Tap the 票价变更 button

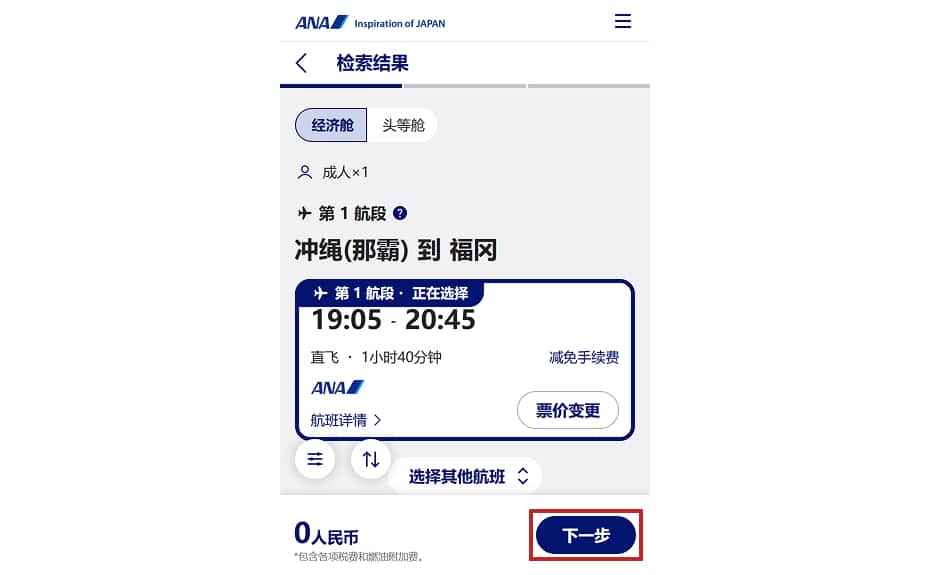[x=568, y=410]
